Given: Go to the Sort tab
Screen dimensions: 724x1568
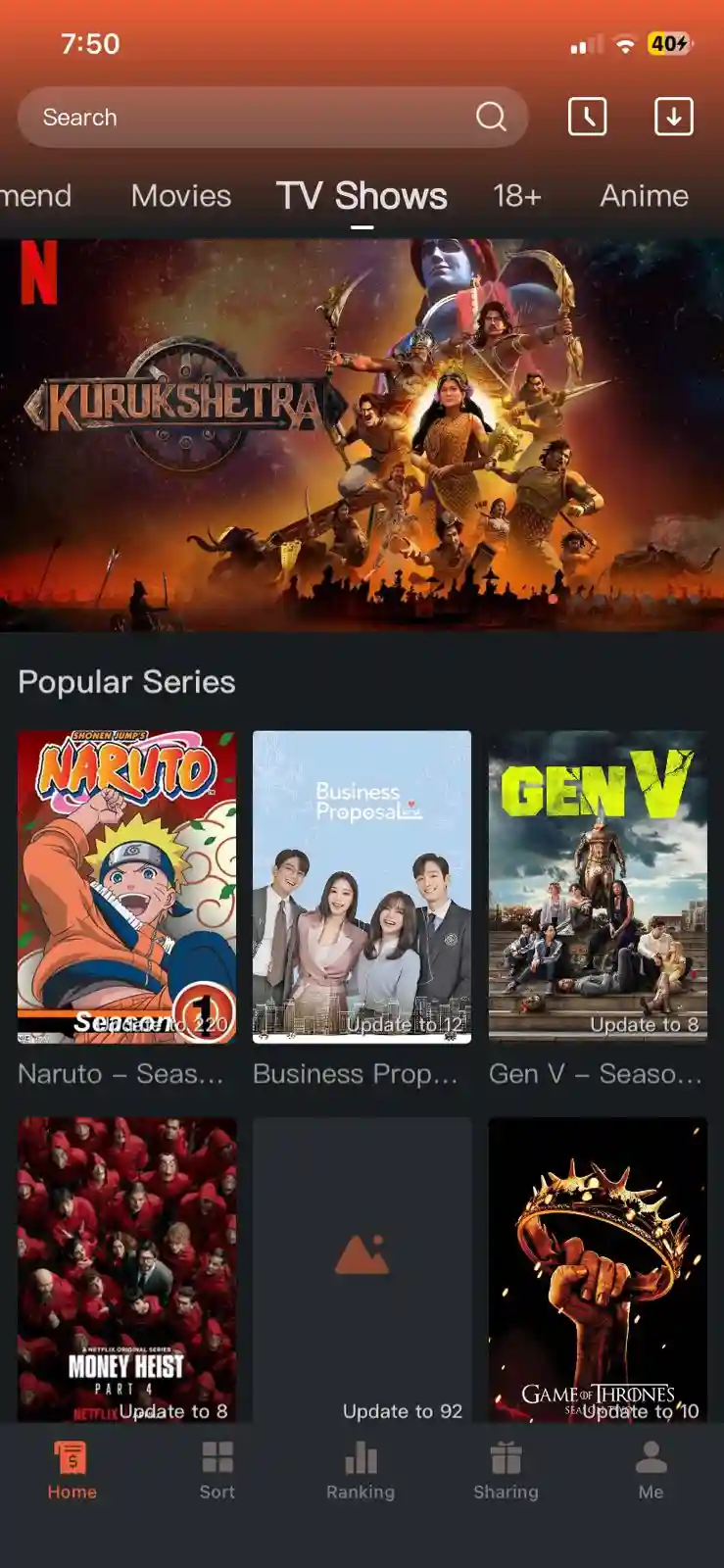Looking at the screenshot, I should click(x=217, y=1470).
